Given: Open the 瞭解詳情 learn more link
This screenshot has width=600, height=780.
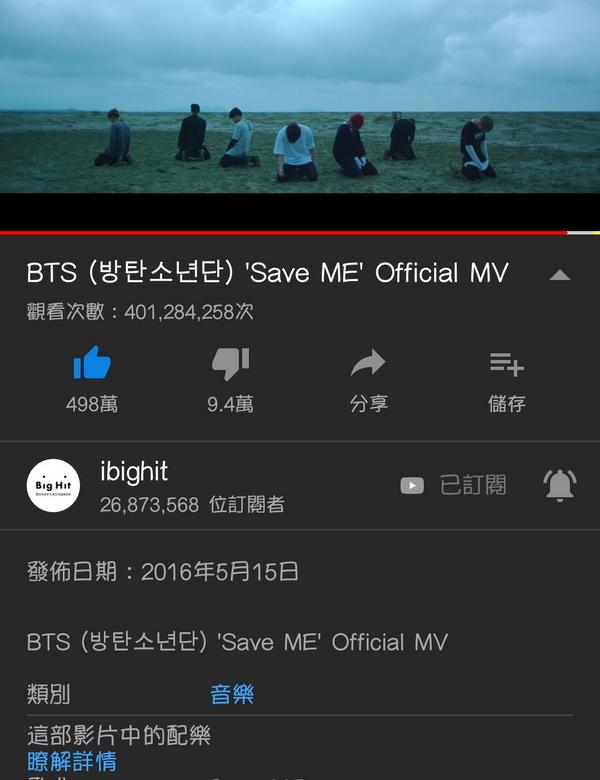Looking at the screenshot, I should click(72, 762).
